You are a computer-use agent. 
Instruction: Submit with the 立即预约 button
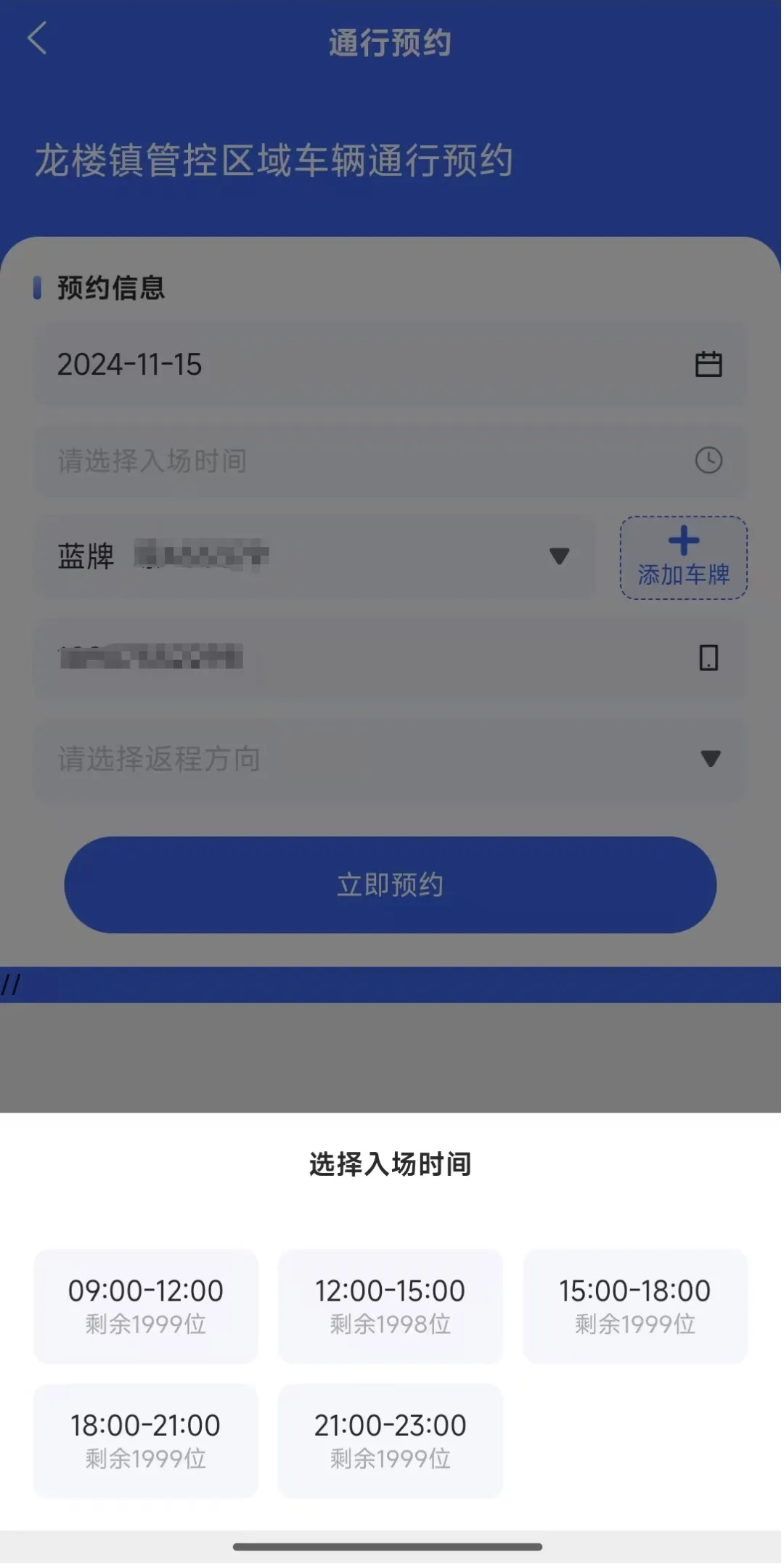[390, 885]
